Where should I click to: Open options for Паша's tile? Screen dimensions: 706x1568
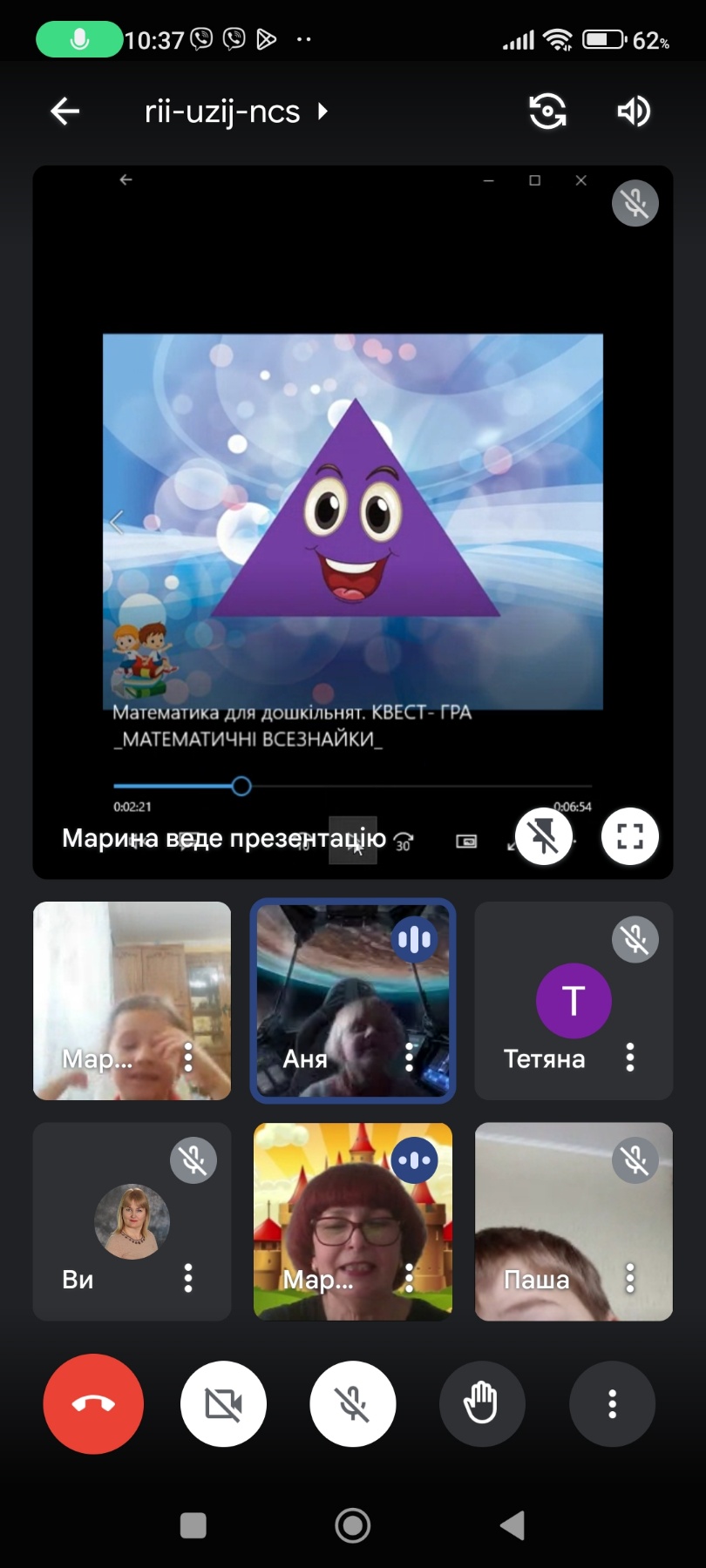click(630, 1278)
